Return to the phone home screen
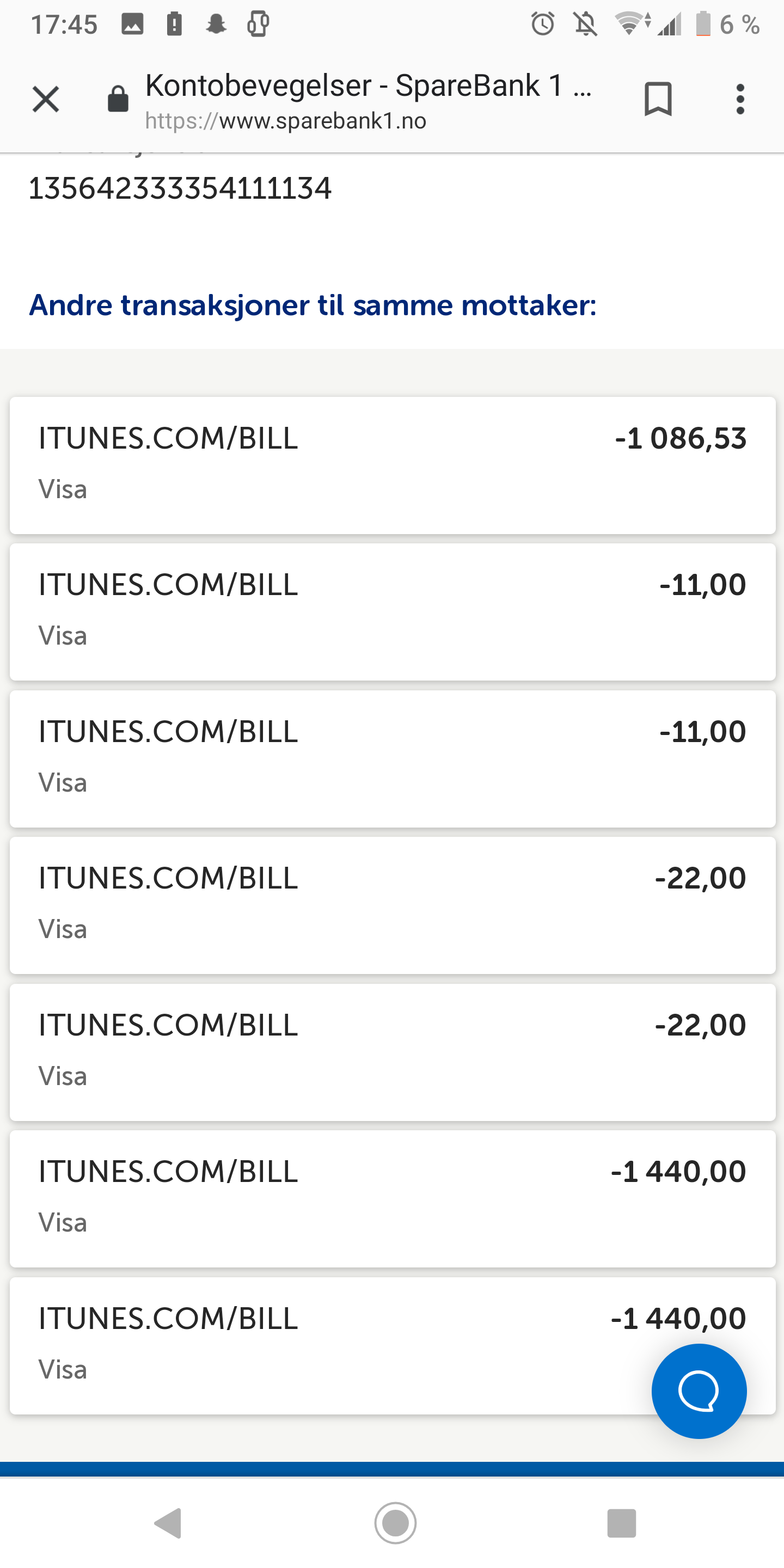The image size is (784, 1568). tap(395, 1523)
